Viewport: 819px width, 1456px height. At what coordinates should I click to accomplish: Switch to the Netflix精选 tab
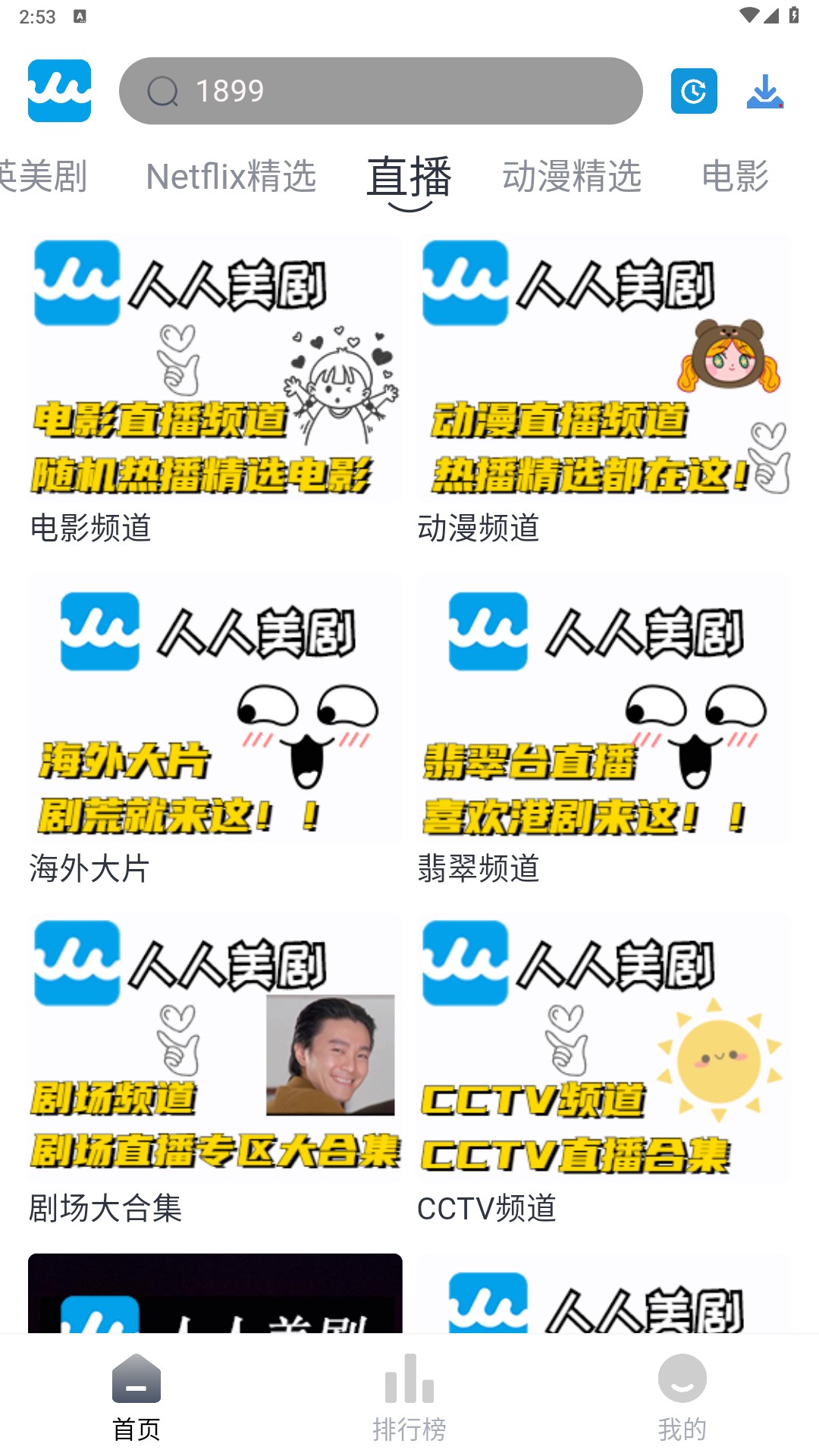(x=231, y=177)
